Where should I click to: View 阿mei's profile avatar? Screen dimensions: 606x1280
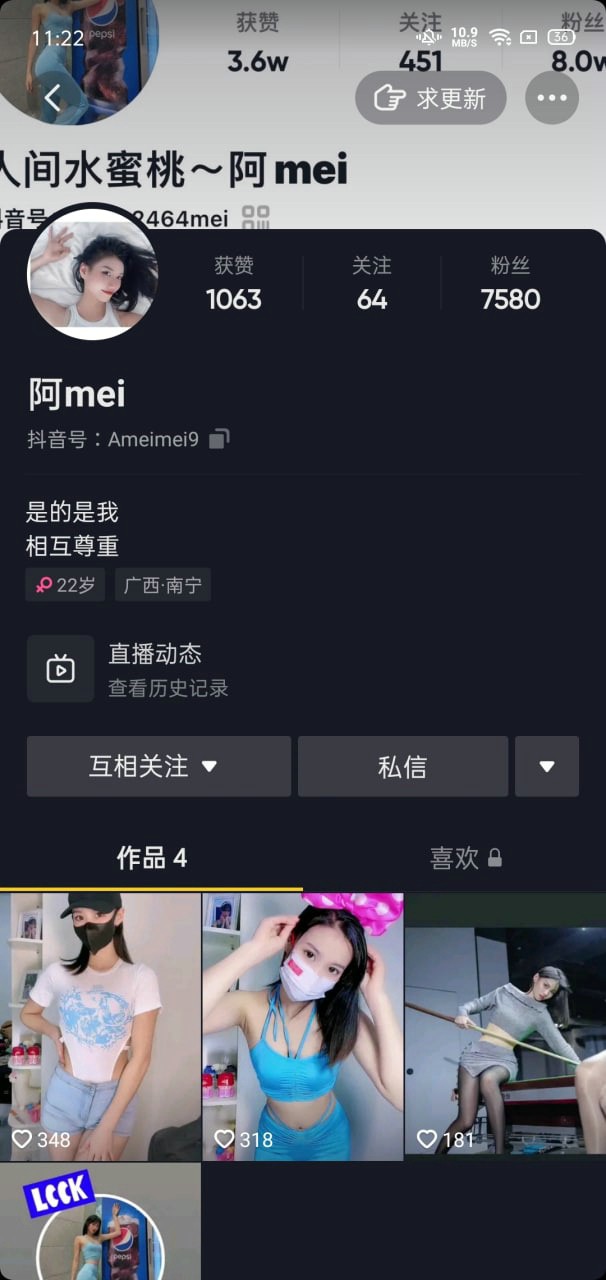click(x=92, y=272)
